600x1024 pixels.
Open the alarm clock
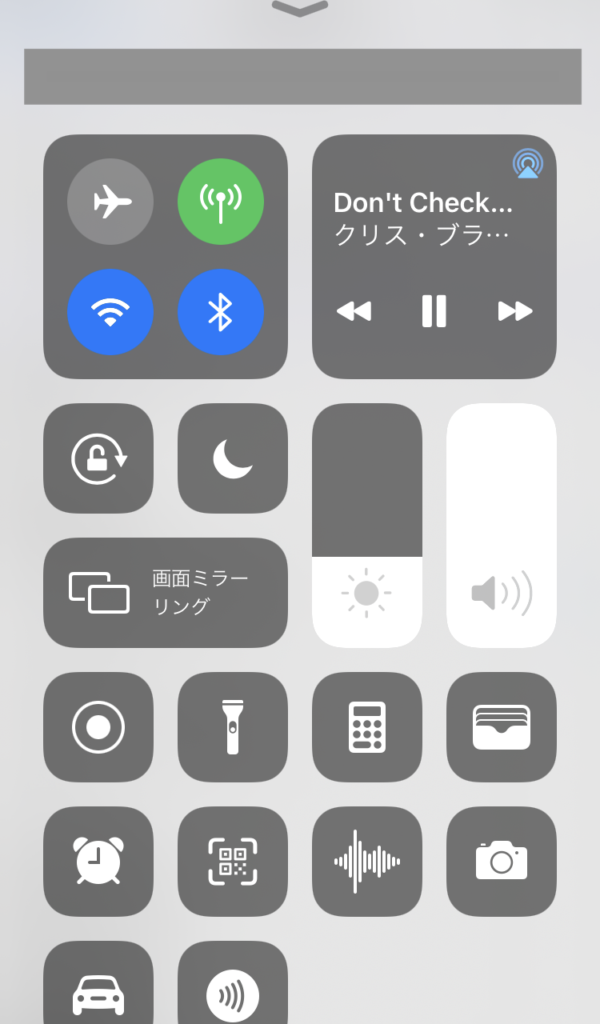coord(98,861)
